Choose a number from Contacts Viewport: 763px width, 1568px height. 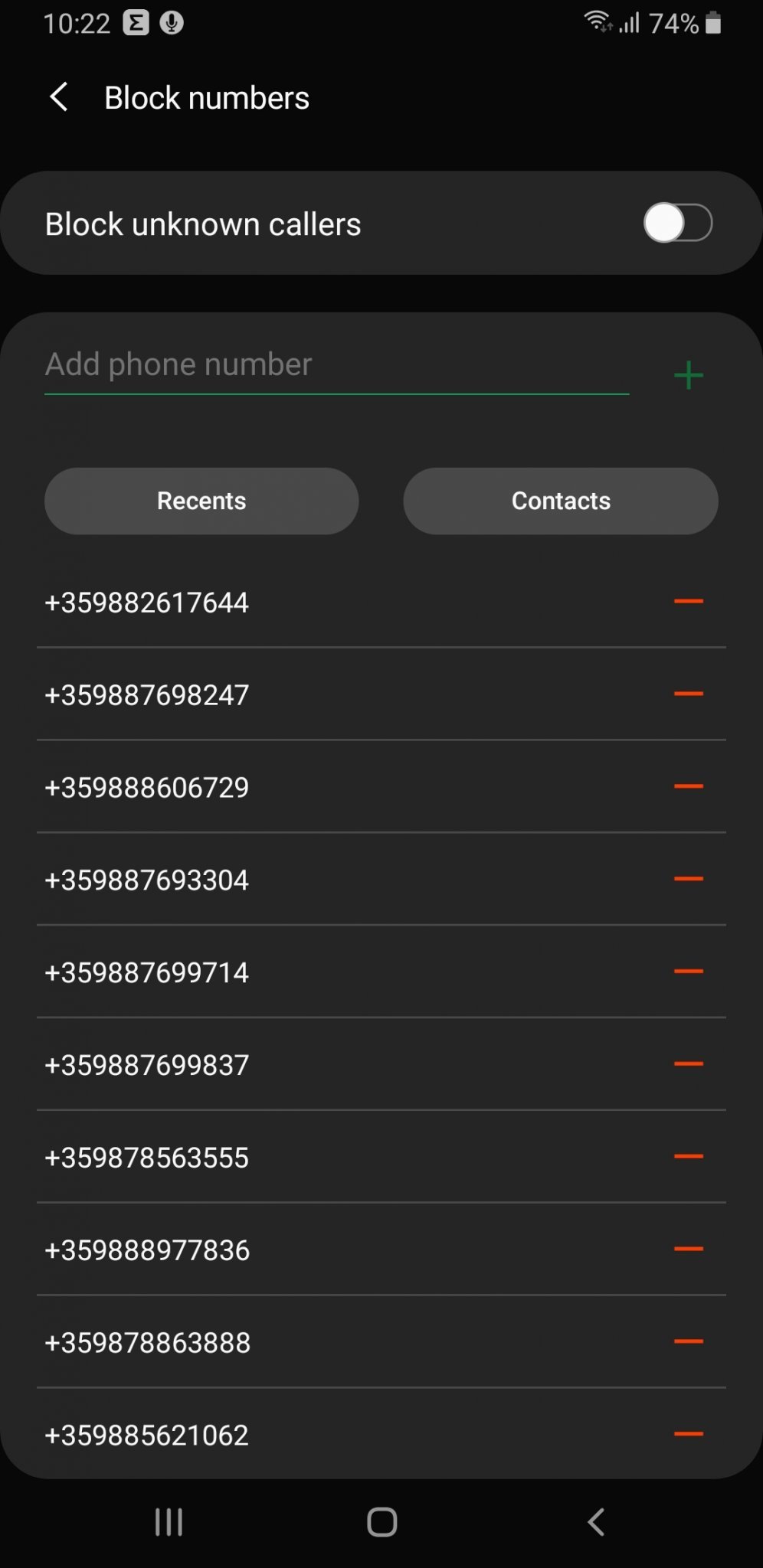click(561, 501)
